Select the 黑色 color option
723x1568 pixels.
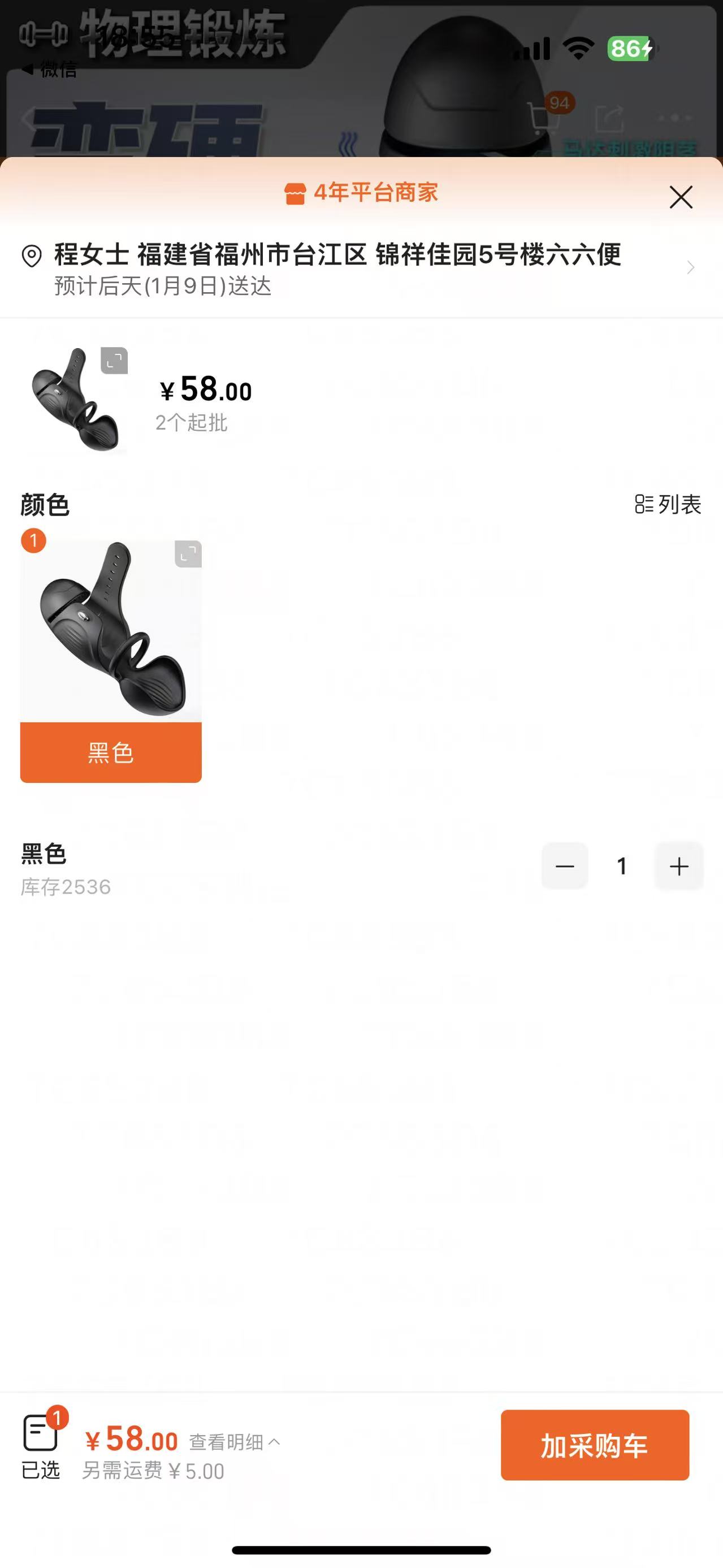point(111,752)
